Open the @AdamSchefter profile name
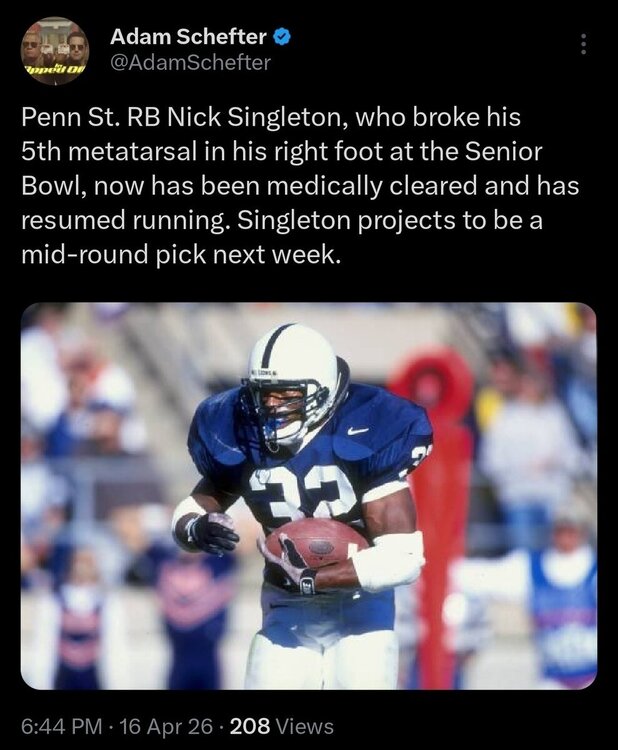618x750 pixels. (188, 38)
